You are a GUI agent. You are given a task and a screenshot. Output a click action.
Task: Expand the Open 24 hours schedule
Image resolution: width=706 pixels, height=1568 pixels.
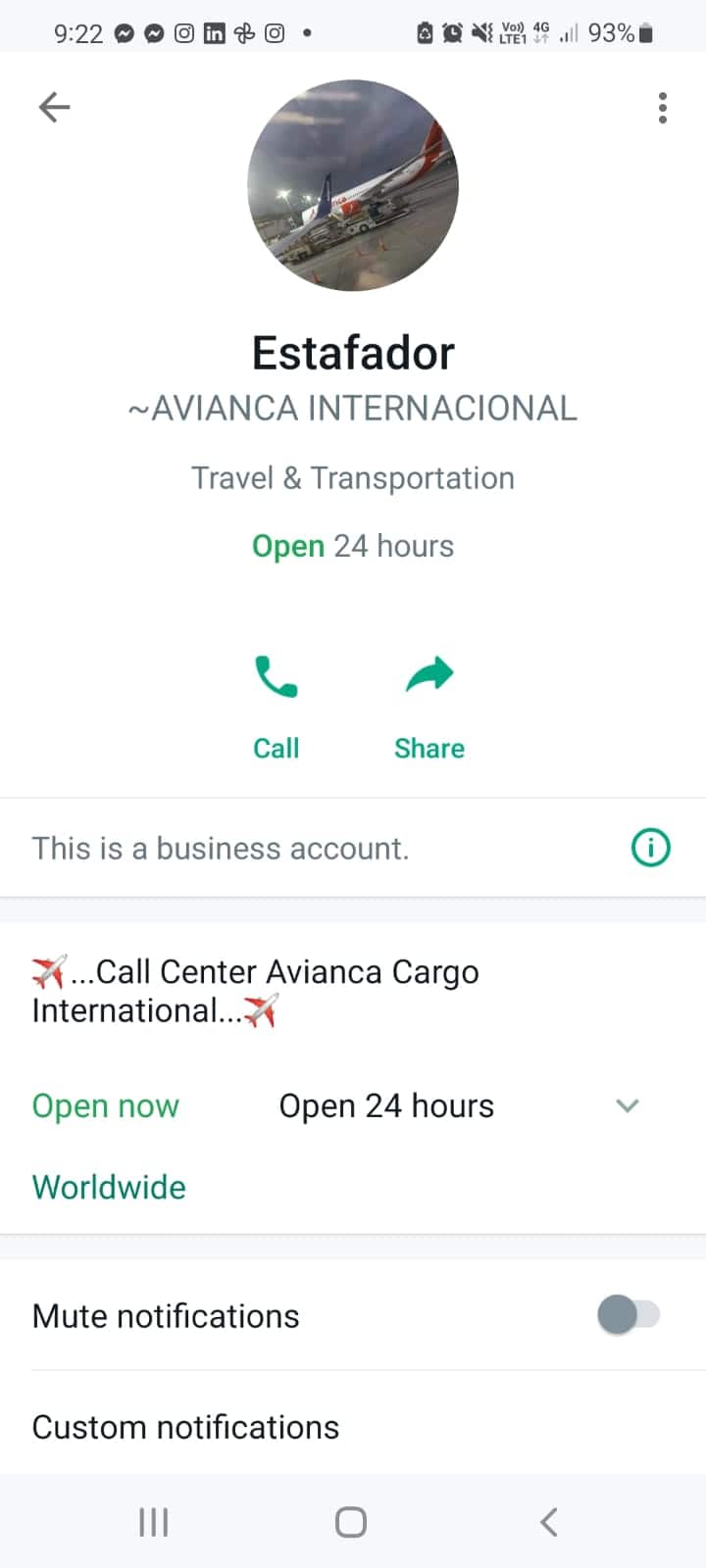[627, 1105]
